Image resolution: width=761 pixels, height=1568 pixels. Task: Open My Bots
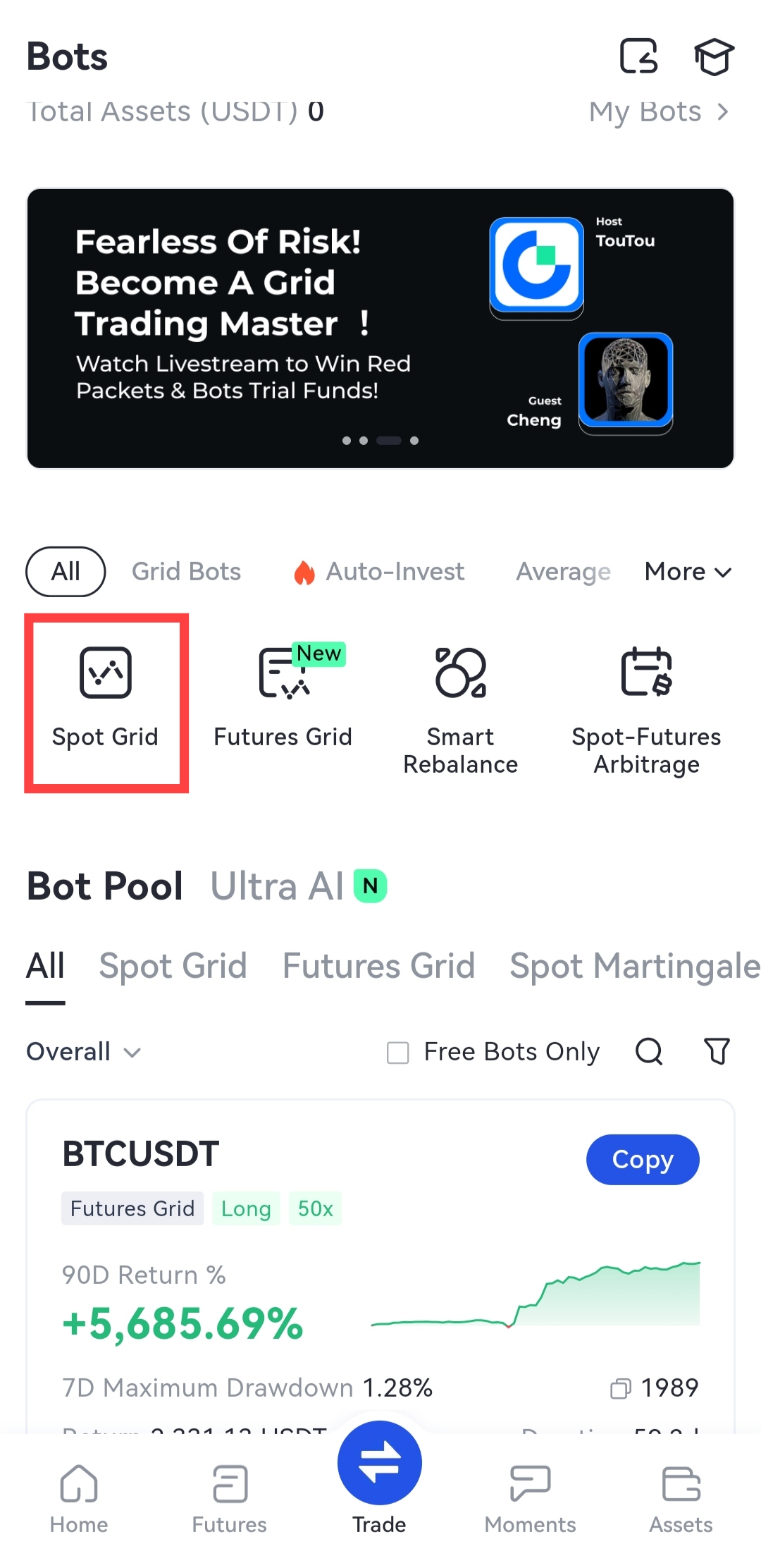tap(658, 111)
